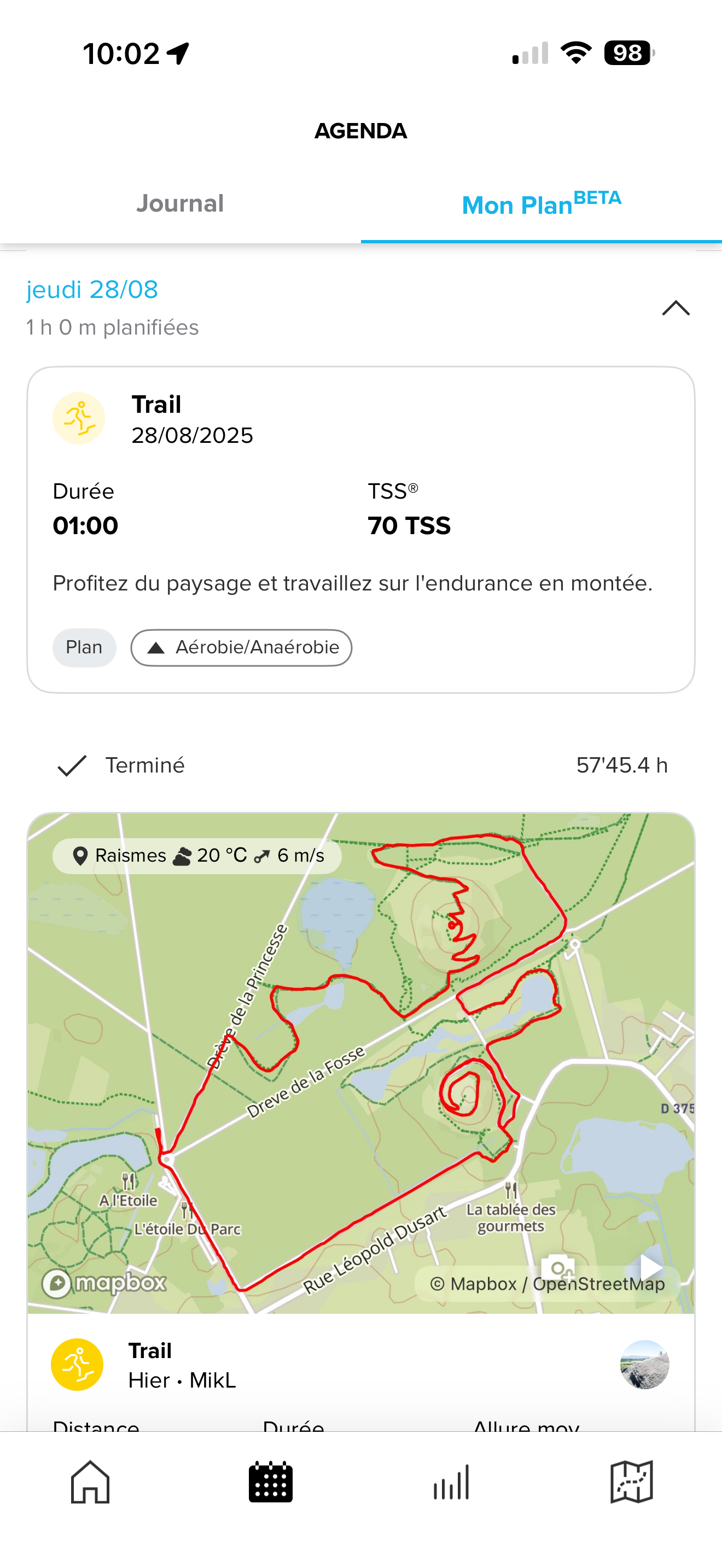Collapse the jeudi 28/08 section
The height and width of the screenshot is (1568, 722).
click(675, 308)
